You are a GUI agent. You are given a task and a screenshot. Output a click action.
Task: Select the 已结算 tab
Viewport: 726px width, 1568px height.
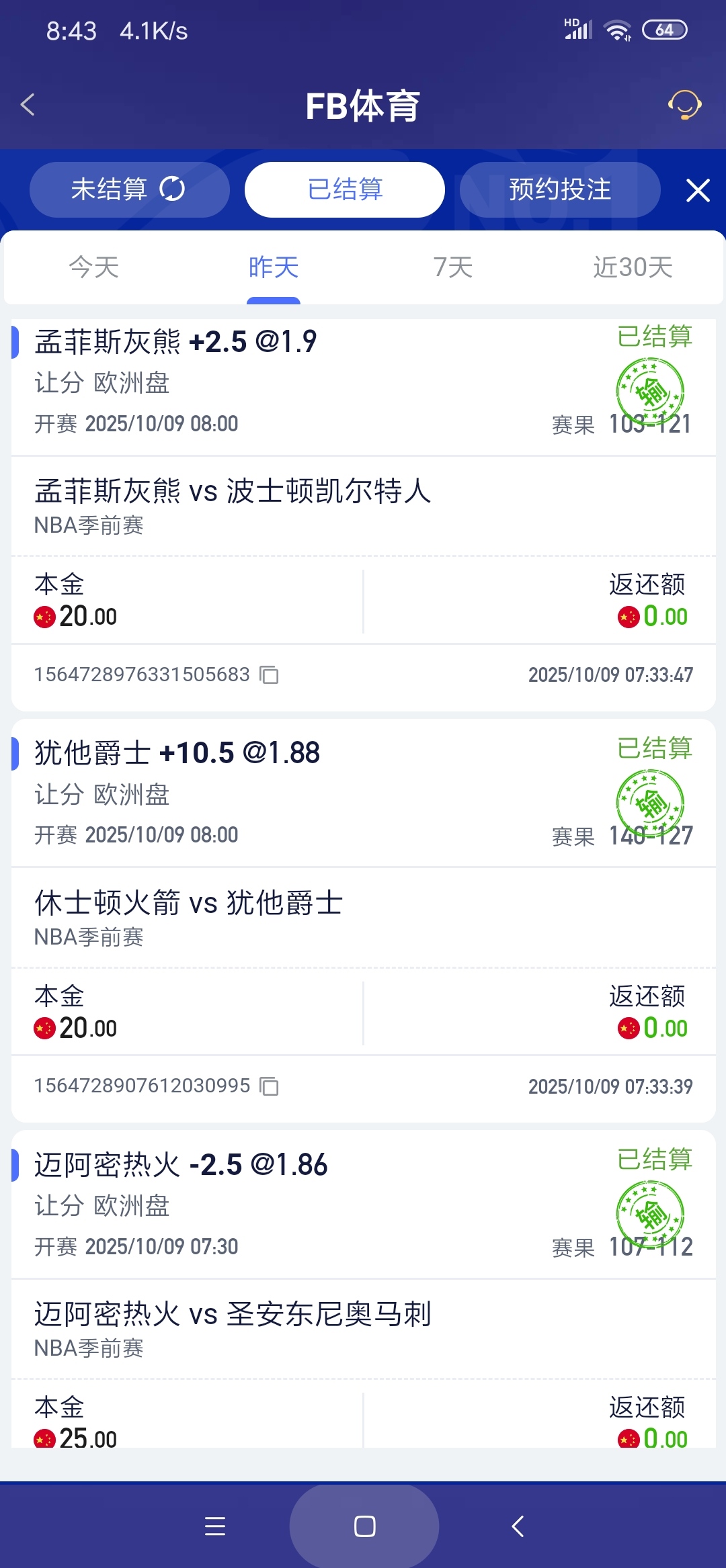coord(344,189)
